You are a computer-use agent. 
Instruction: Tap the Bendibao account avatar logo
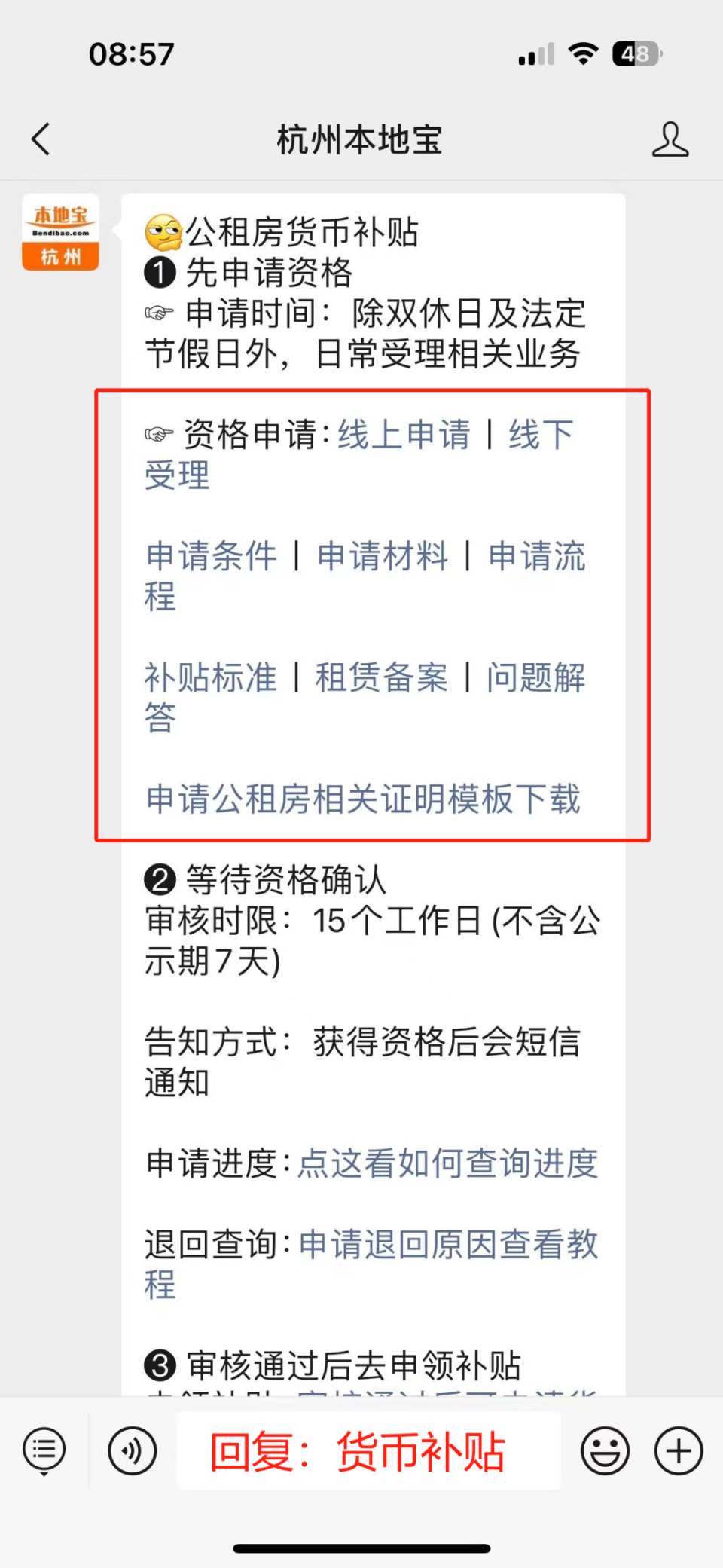tap(60, 232)
